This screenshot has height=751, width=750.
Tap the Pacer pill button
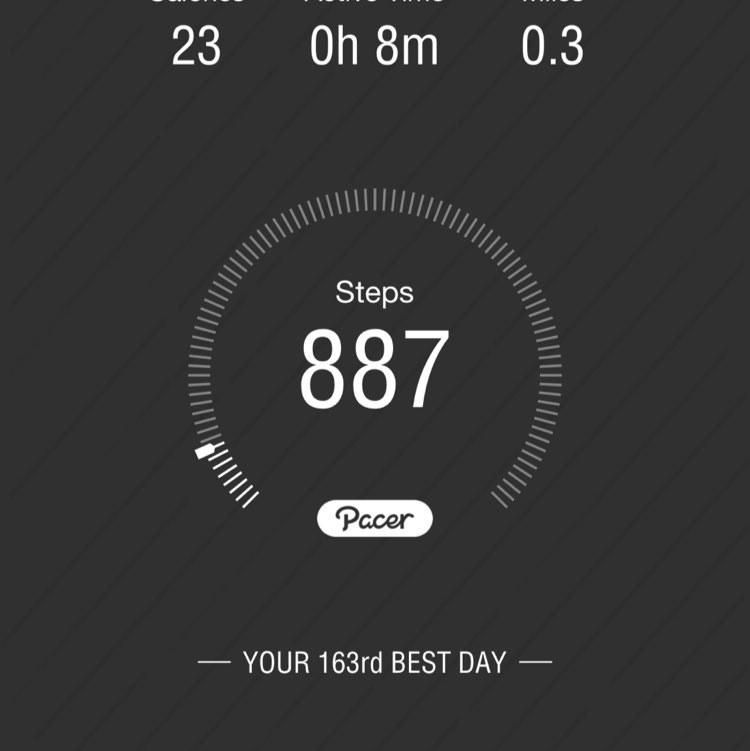coord(375,518)
